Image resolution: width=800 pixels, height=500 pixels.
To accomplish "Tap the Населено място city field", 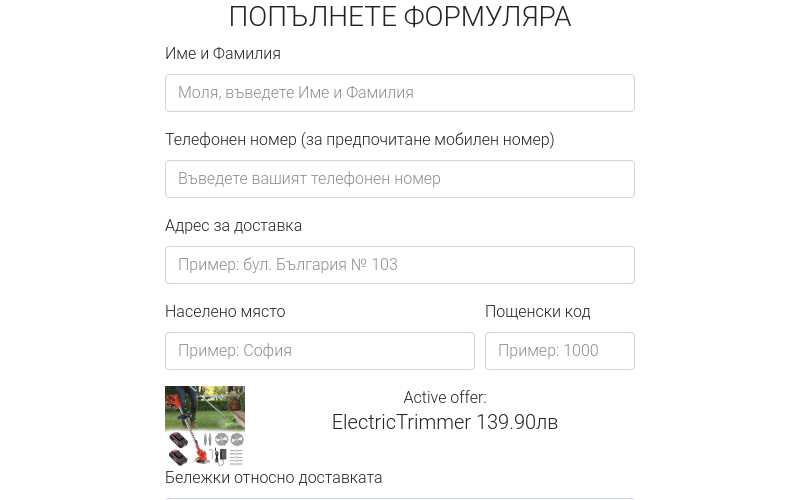I will [319, 351].
